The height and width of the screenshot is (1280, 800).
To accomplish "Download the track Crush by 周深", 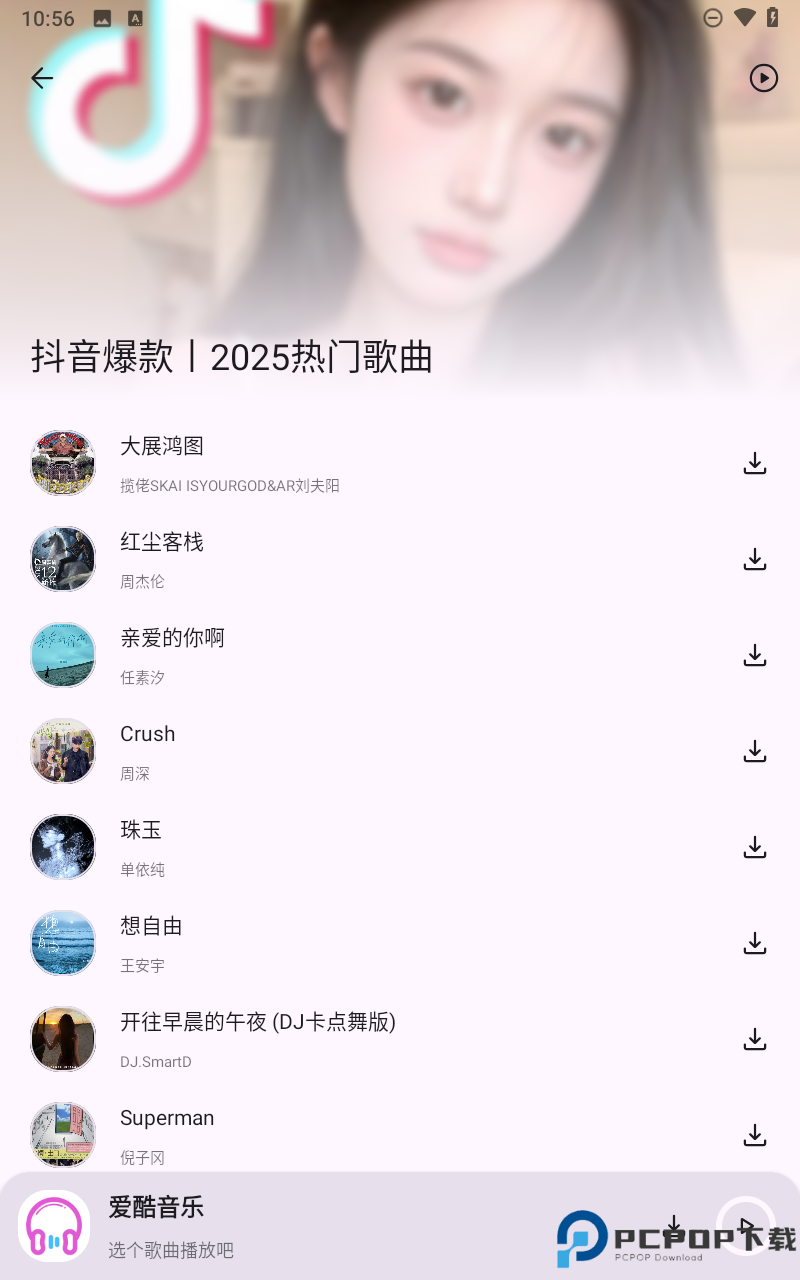I will [x=754, y=751].
